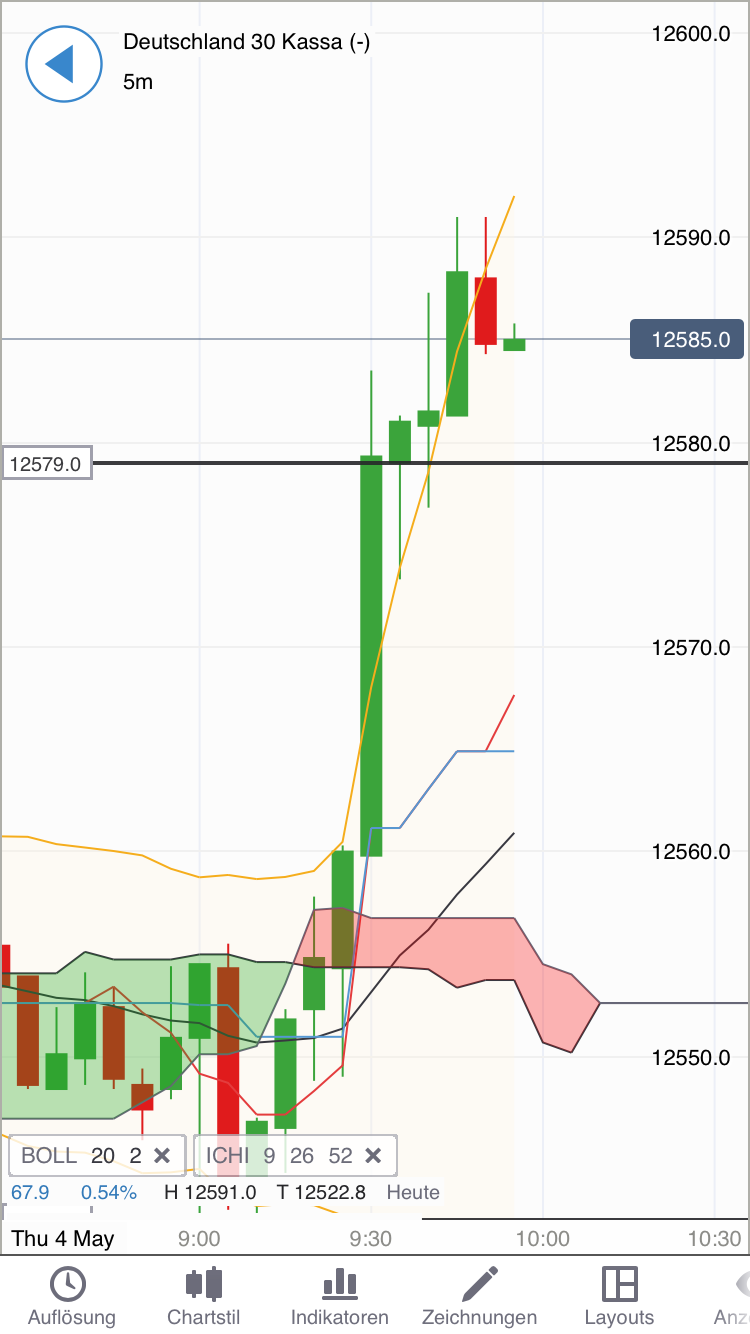The height and width of the screenshot is (1334, 750).
Task: Open the Auflösung clock icon
Action: 70,1282
